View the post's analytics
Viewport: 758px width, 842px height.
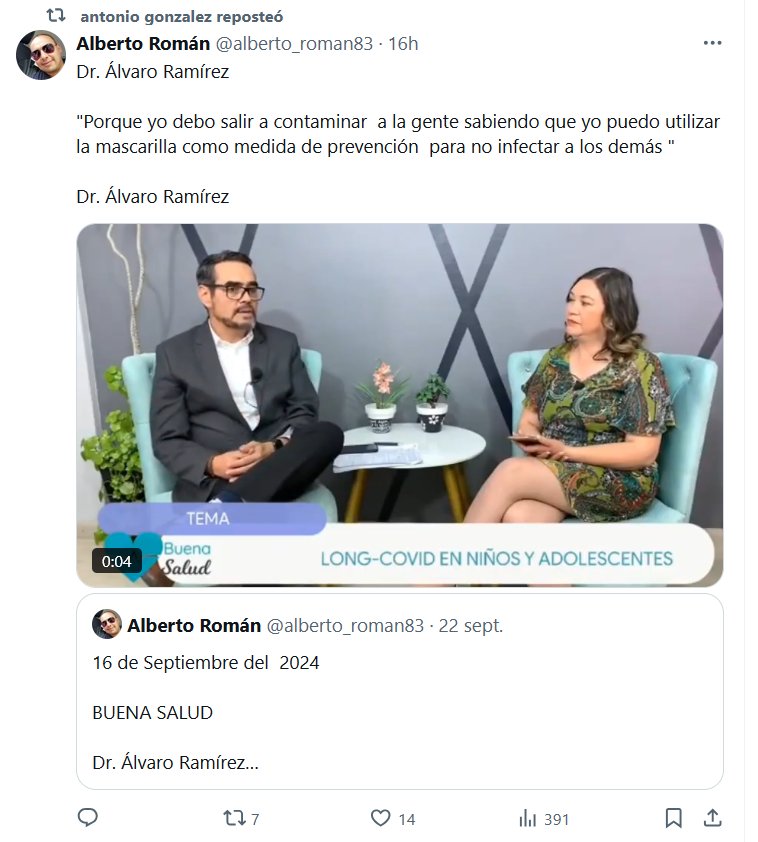tap(529, 818)
